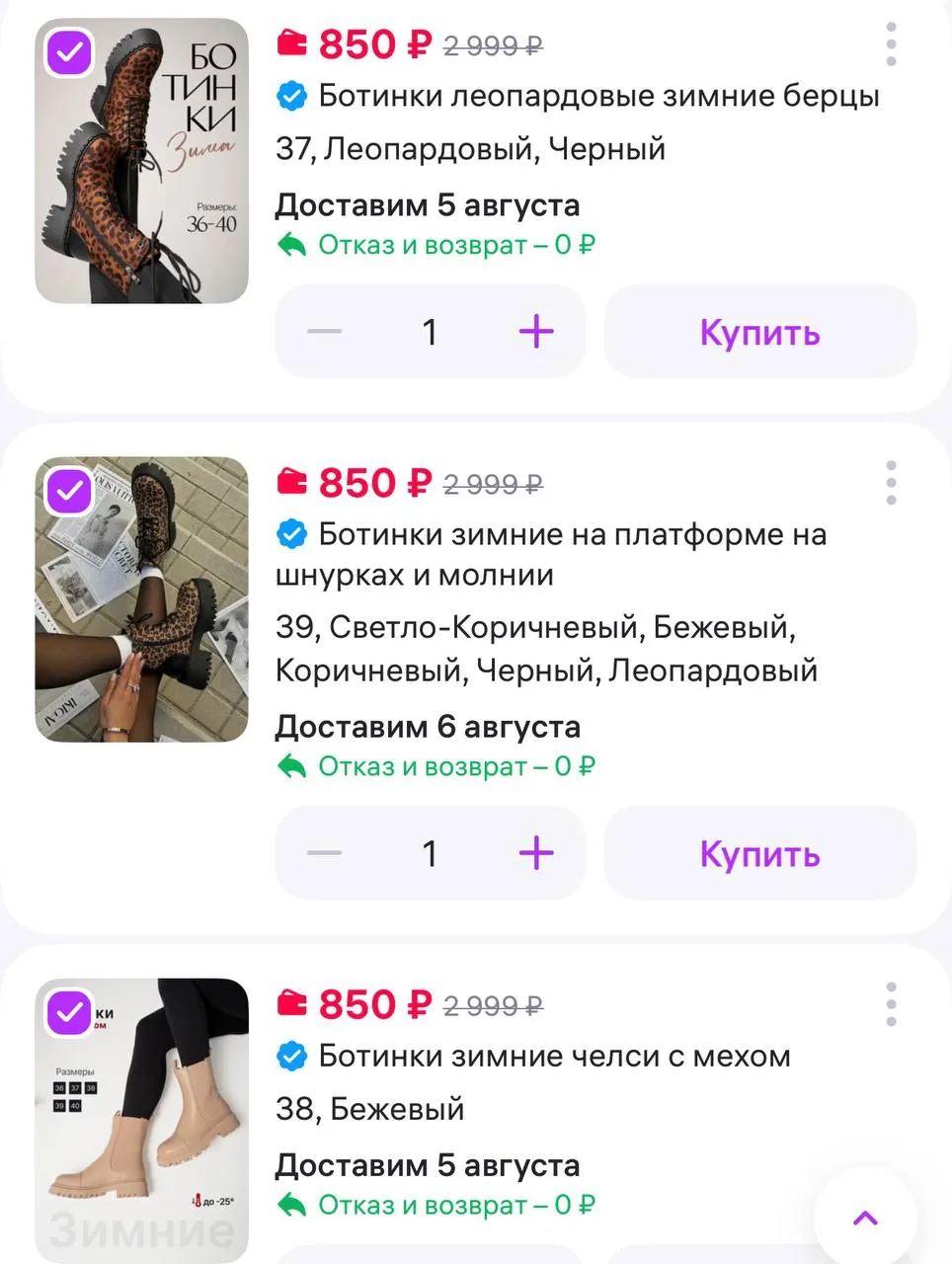The image size is (952, 1264).
Task: Tap Купить for leopard берцы boots
Action: point(760,332)
